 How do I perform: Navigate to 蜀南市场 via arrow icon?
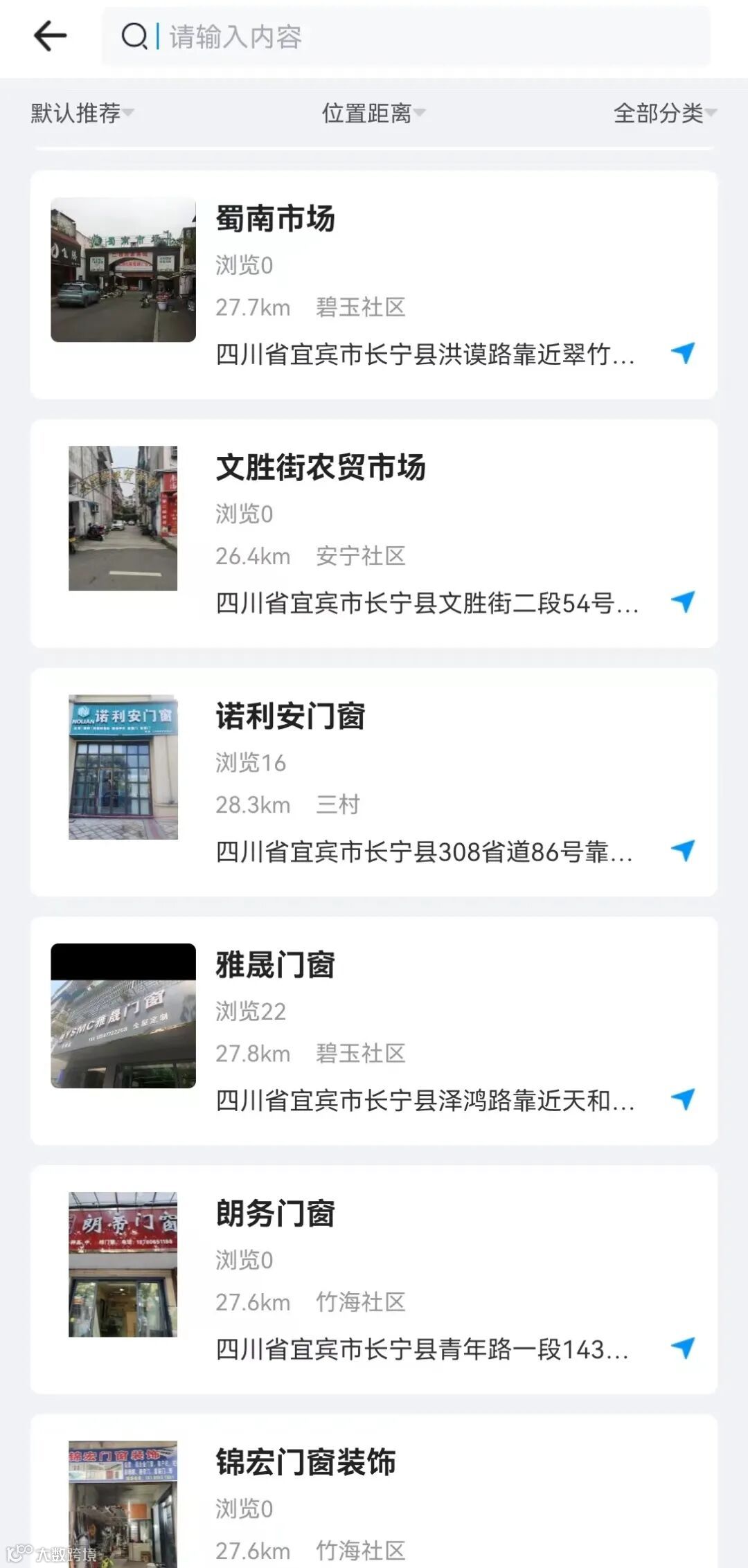click(683, 353)
